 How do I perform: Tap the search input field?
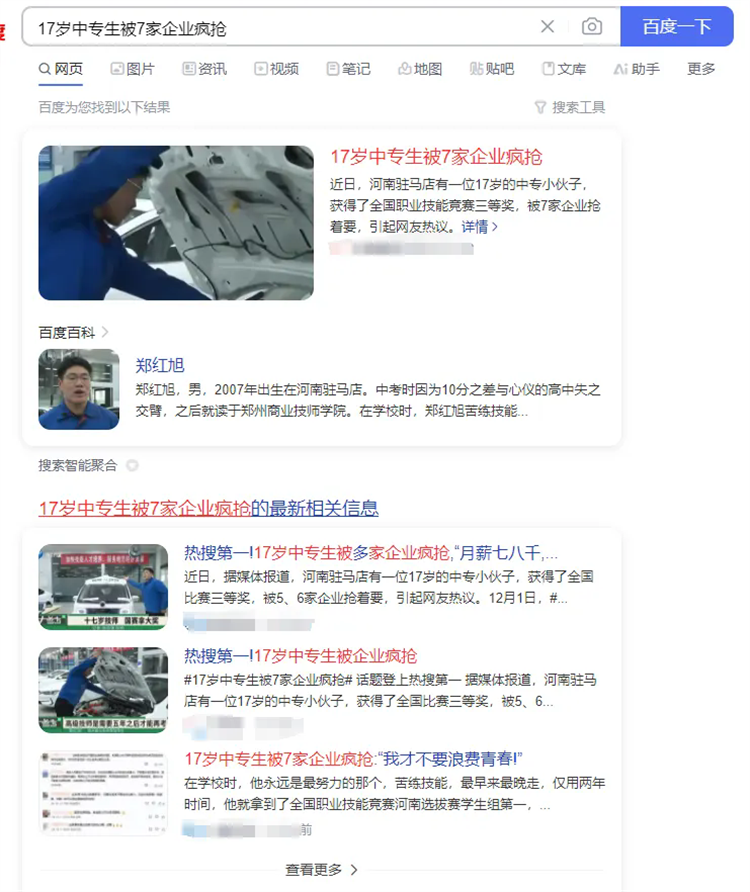click(x=280, y=27)
